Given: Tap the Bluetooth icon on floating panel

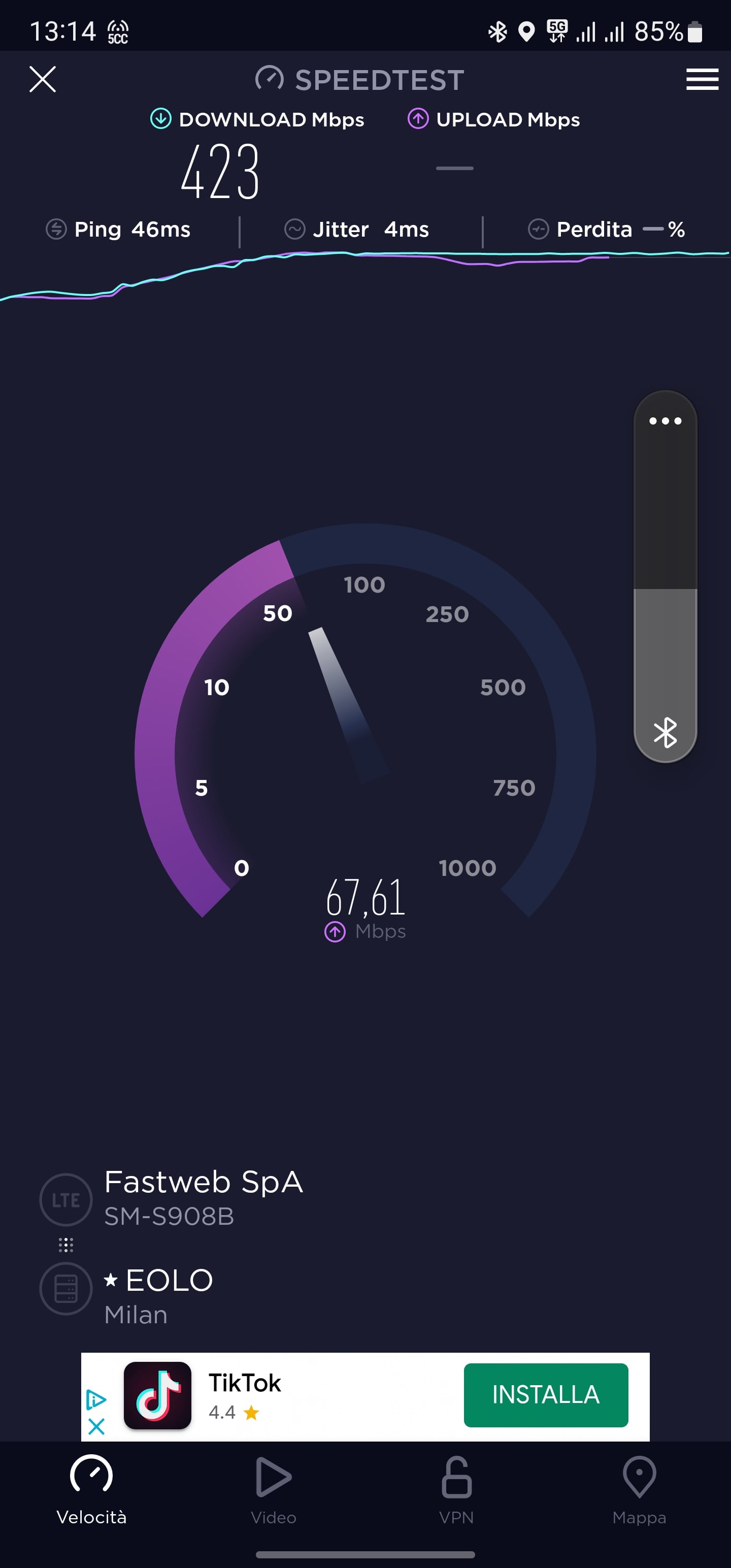Looking at the screenshot, I should (664, 732).
